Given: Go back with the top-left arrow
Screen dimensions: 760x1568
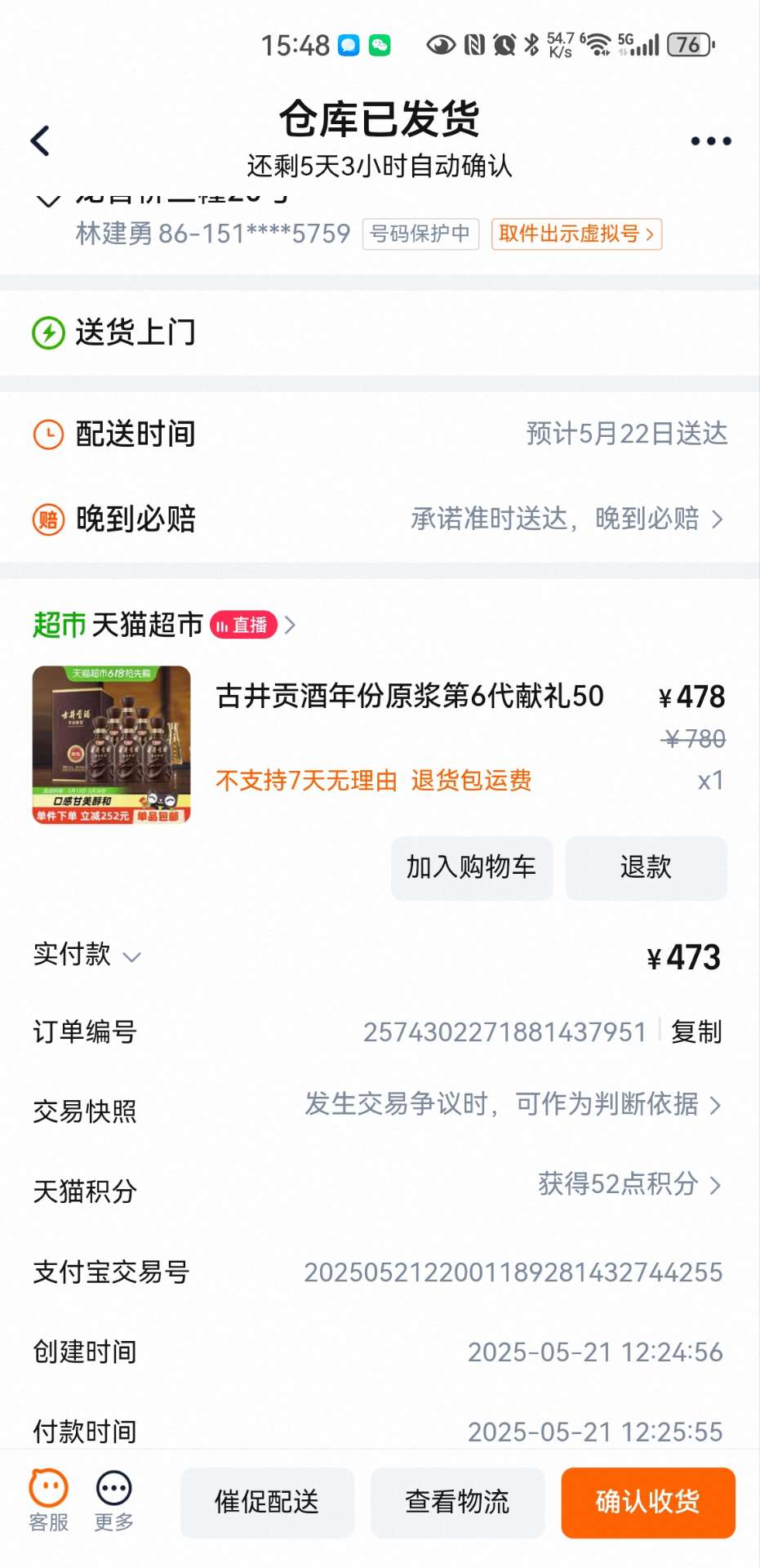Looking at the screenshot, I should (40, 140).
